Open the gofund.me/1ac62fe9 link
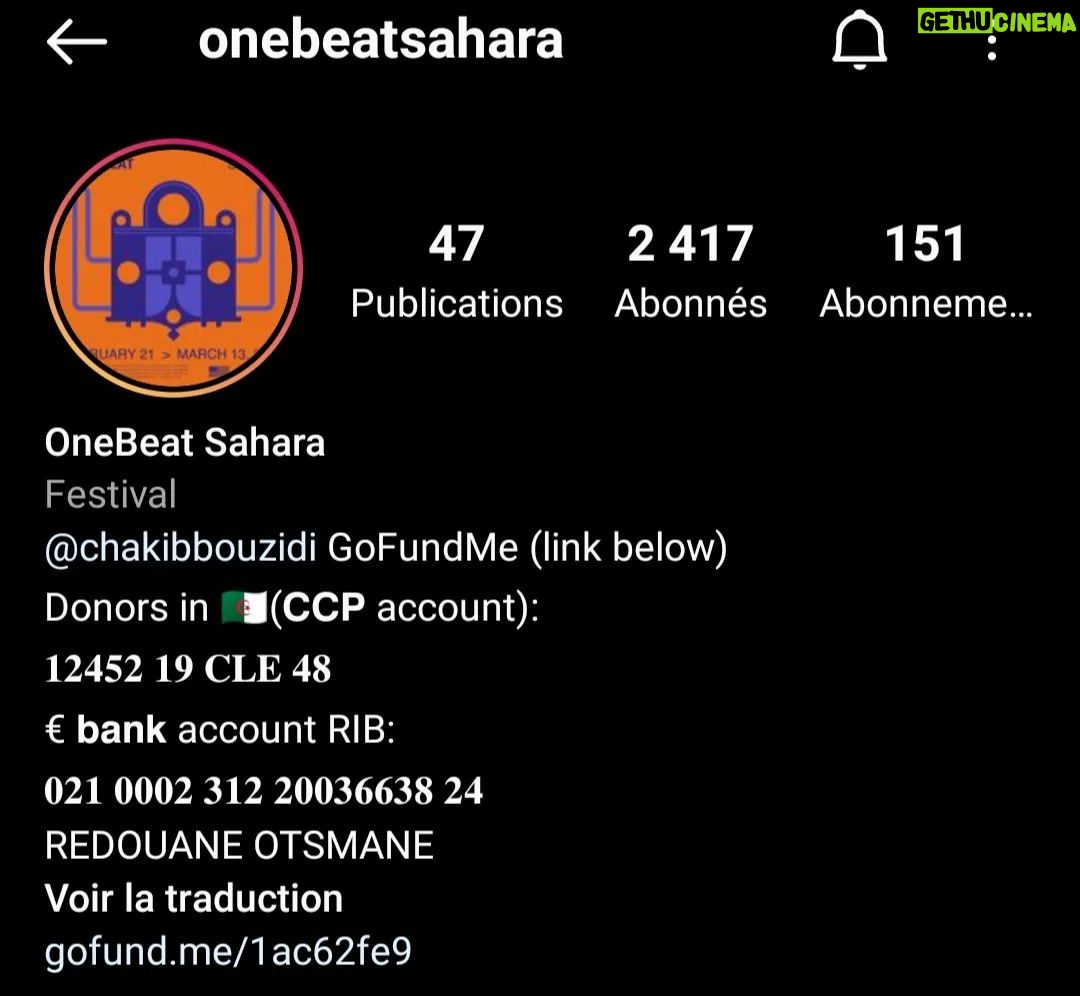 pos(228,951)
